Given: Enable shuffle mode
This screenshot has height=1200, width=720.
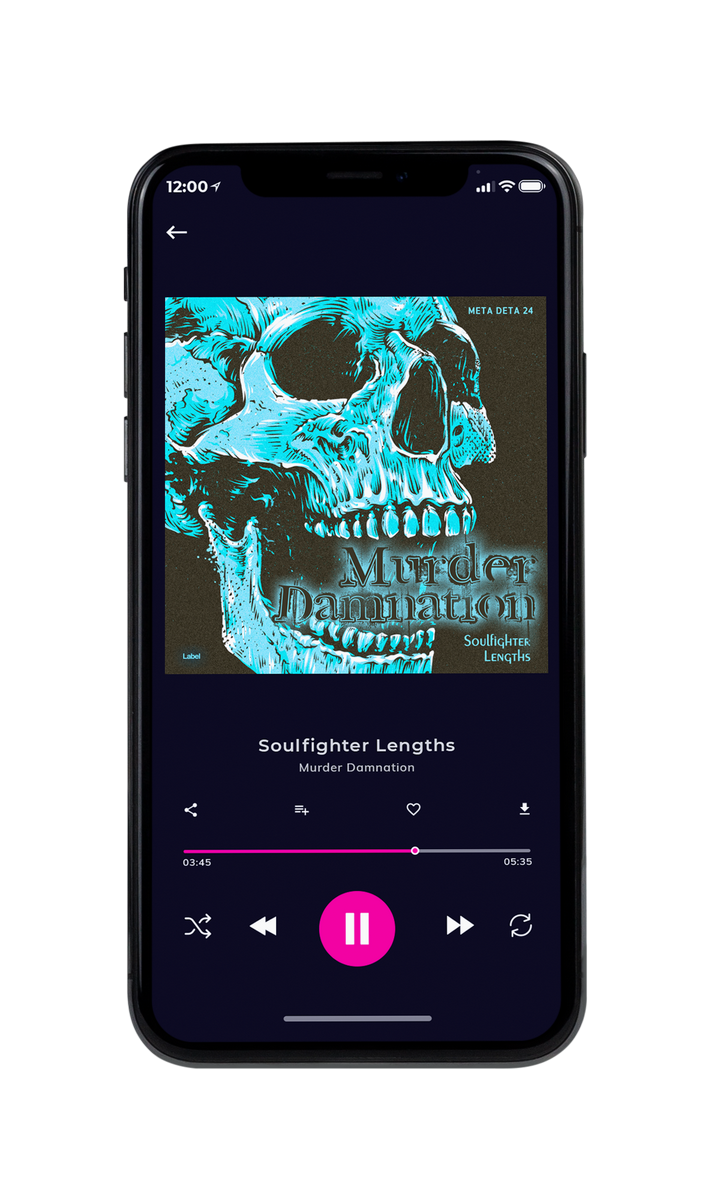Looking at the screenshot, I should 198,926.
